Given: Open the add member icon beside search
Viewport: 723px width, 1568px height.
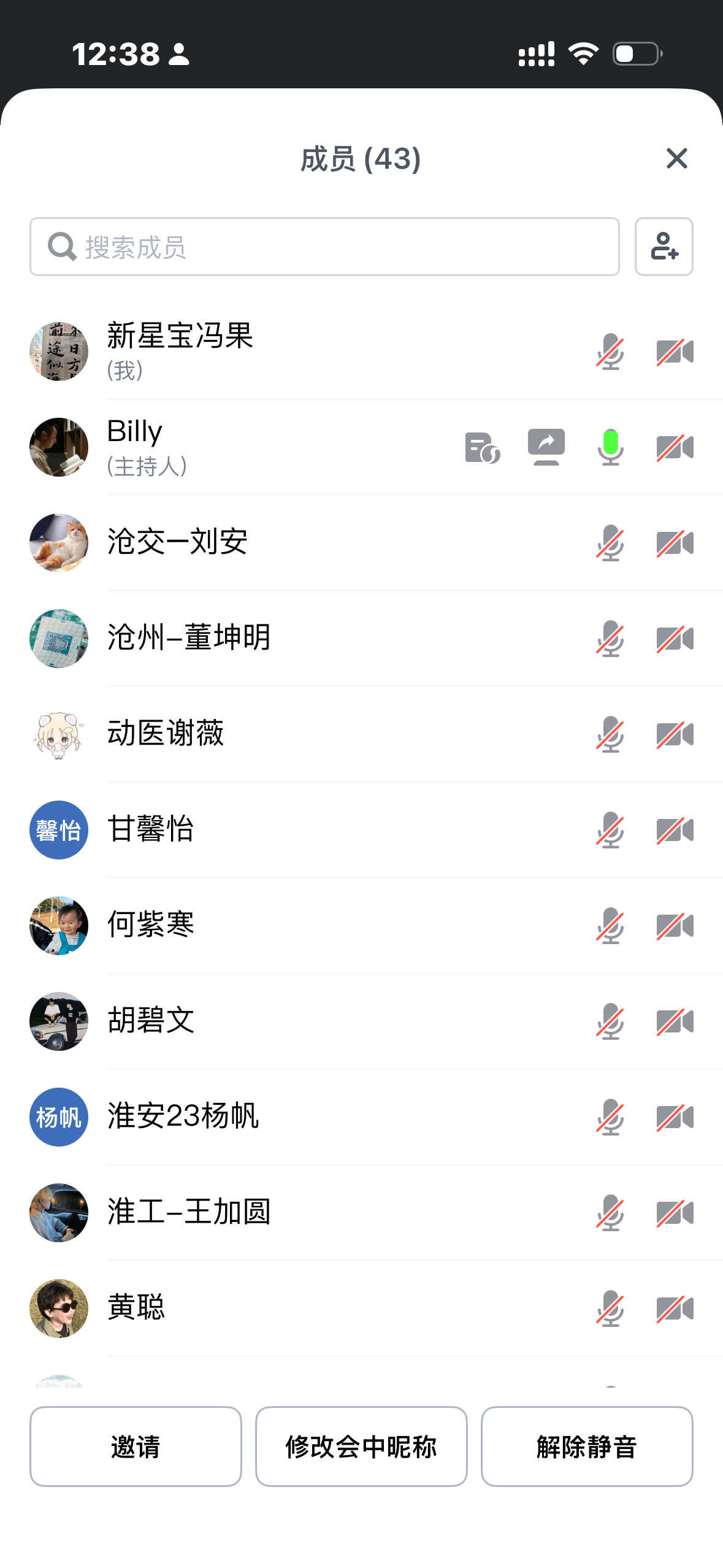Looking at the screenshot, I should pos(664,247).
